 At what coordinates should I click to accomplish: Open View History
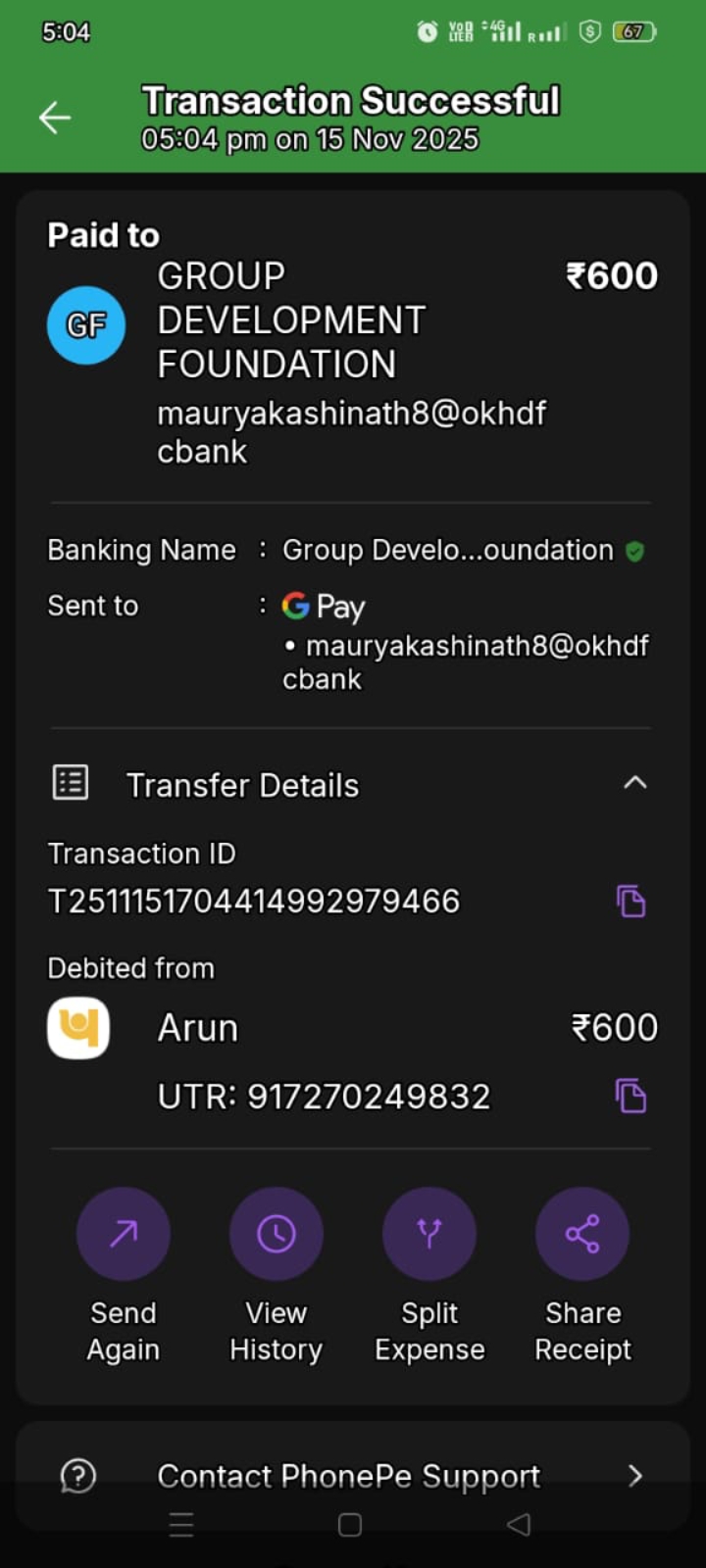coord(277,1234)
